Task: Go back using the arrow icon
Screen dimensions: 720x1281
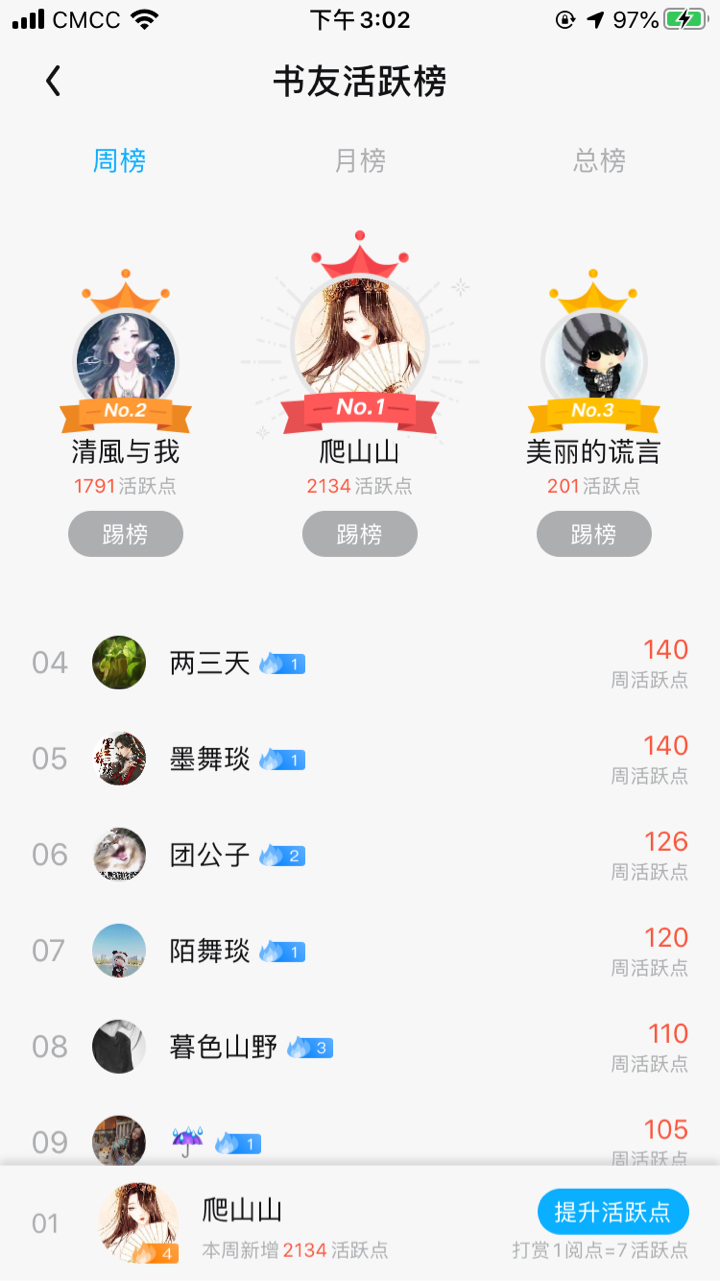Action: point(54,81)
